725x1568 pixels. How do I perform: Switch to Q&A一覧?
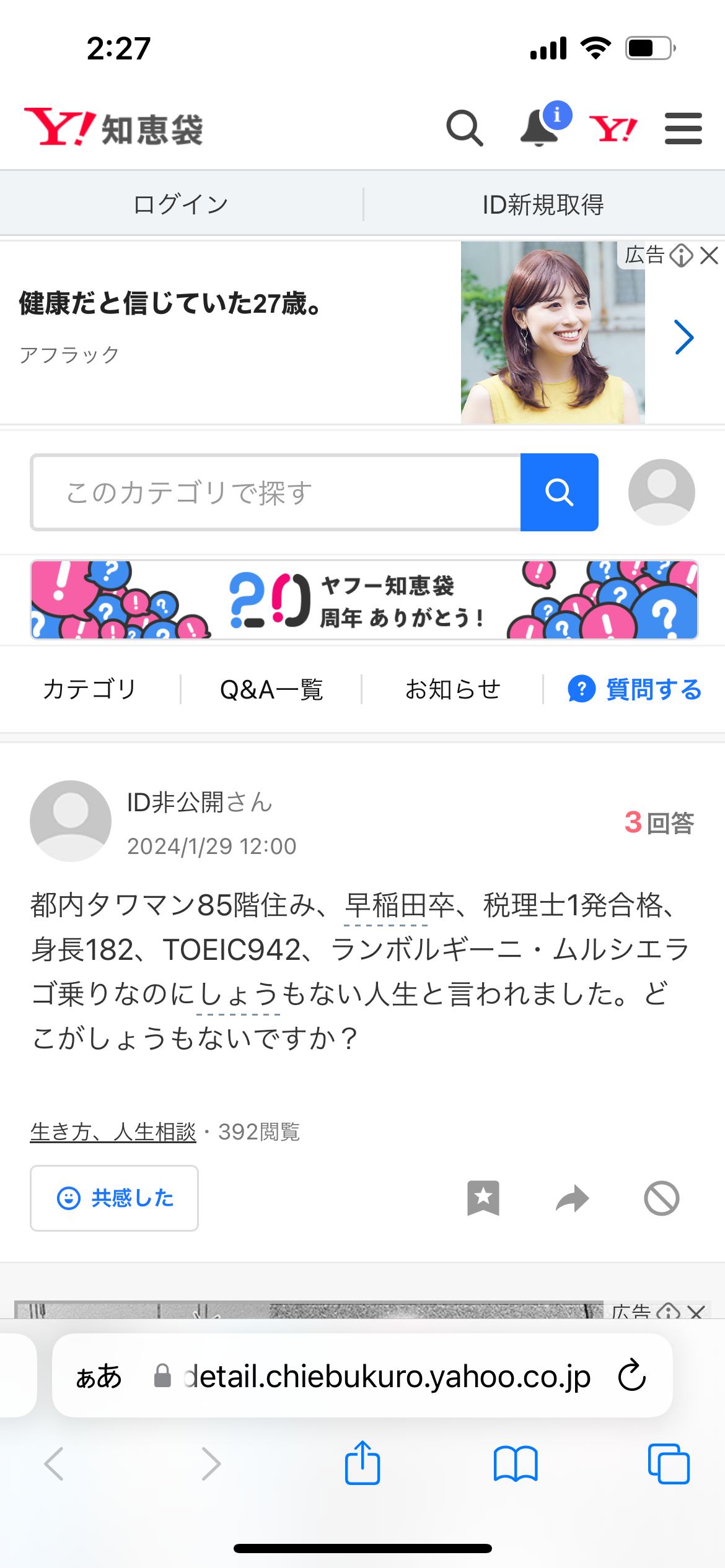(271, 689)
